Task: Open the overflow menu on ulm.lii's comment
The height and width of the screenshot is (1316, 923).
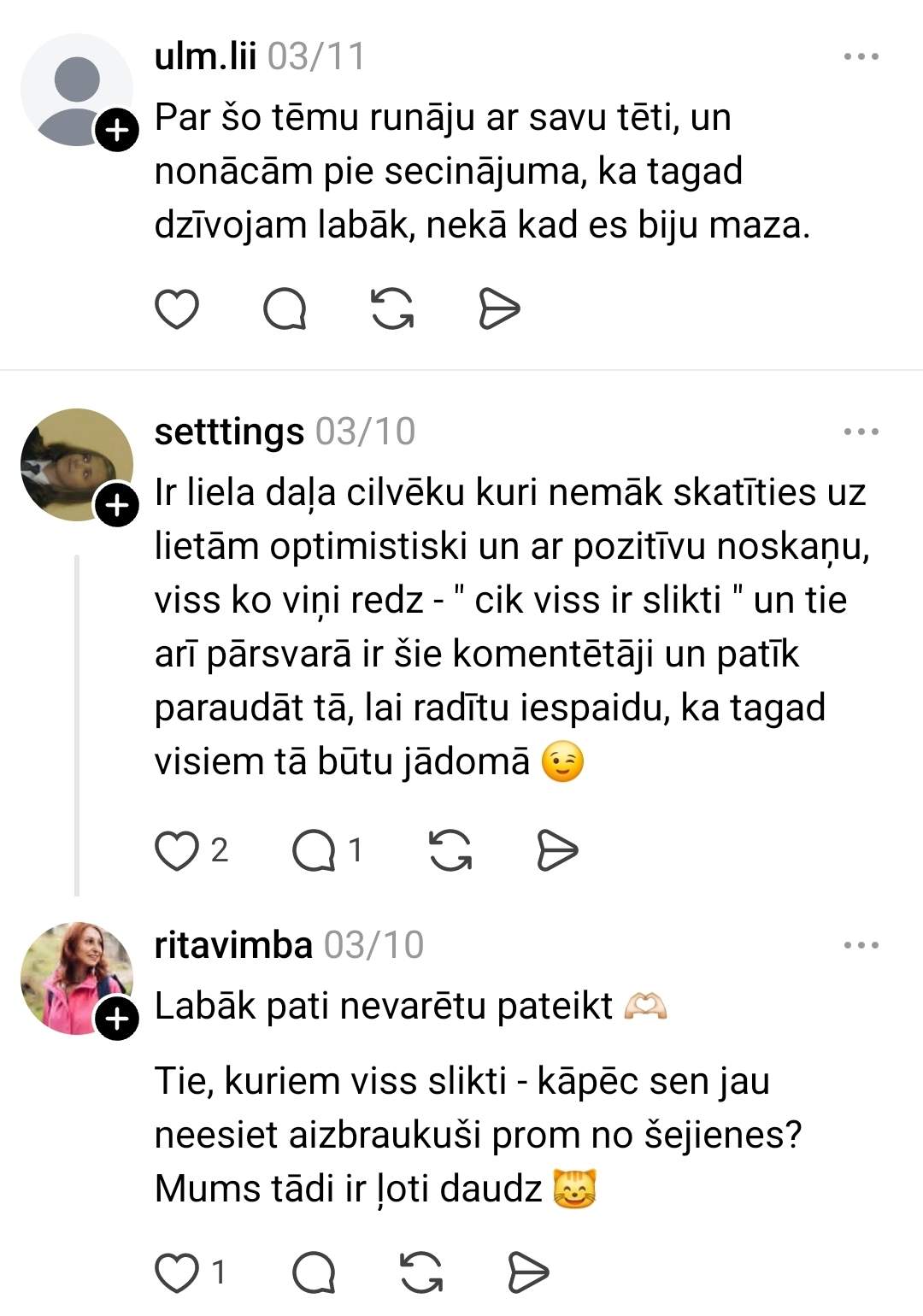Action: [861, 57]
